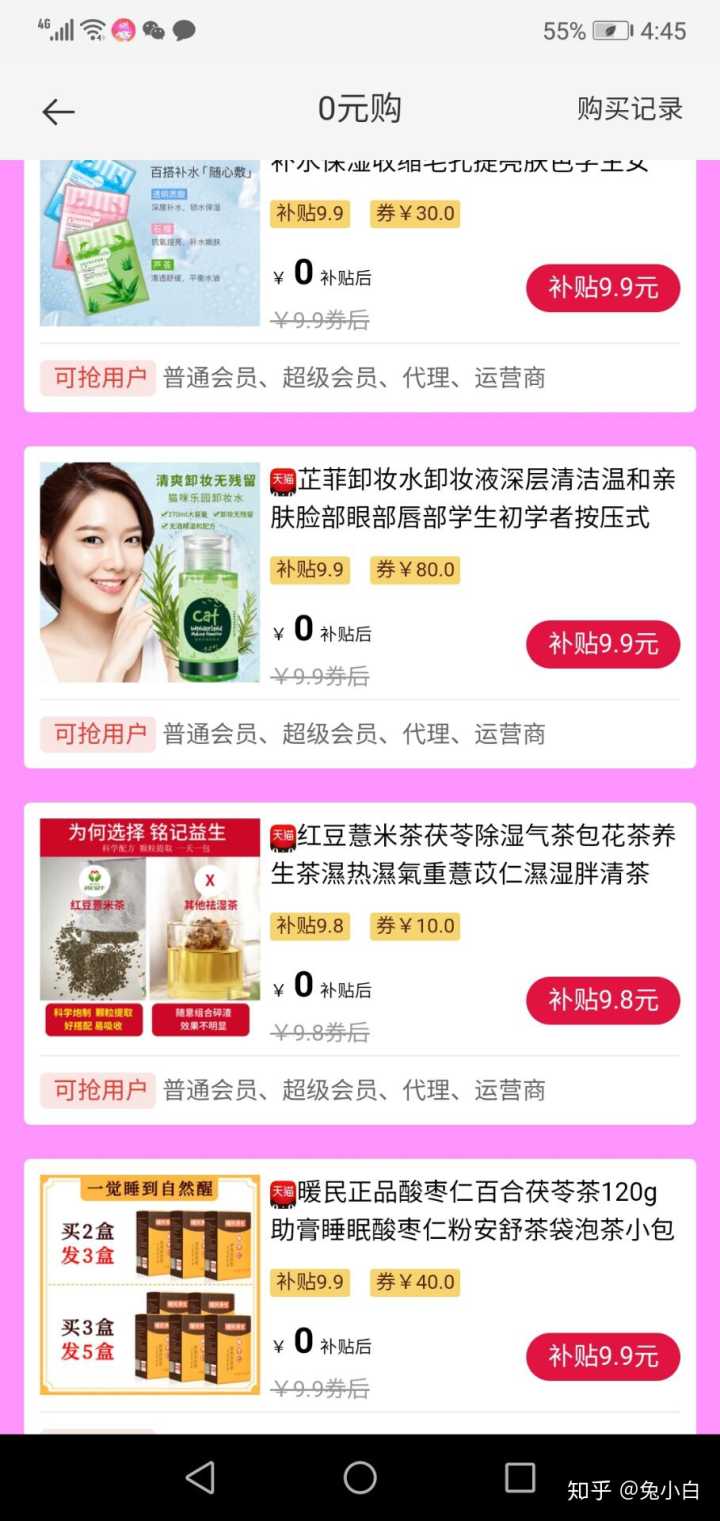Open the 暖民正品酸枣仁 listing title

pos(473,1210)
